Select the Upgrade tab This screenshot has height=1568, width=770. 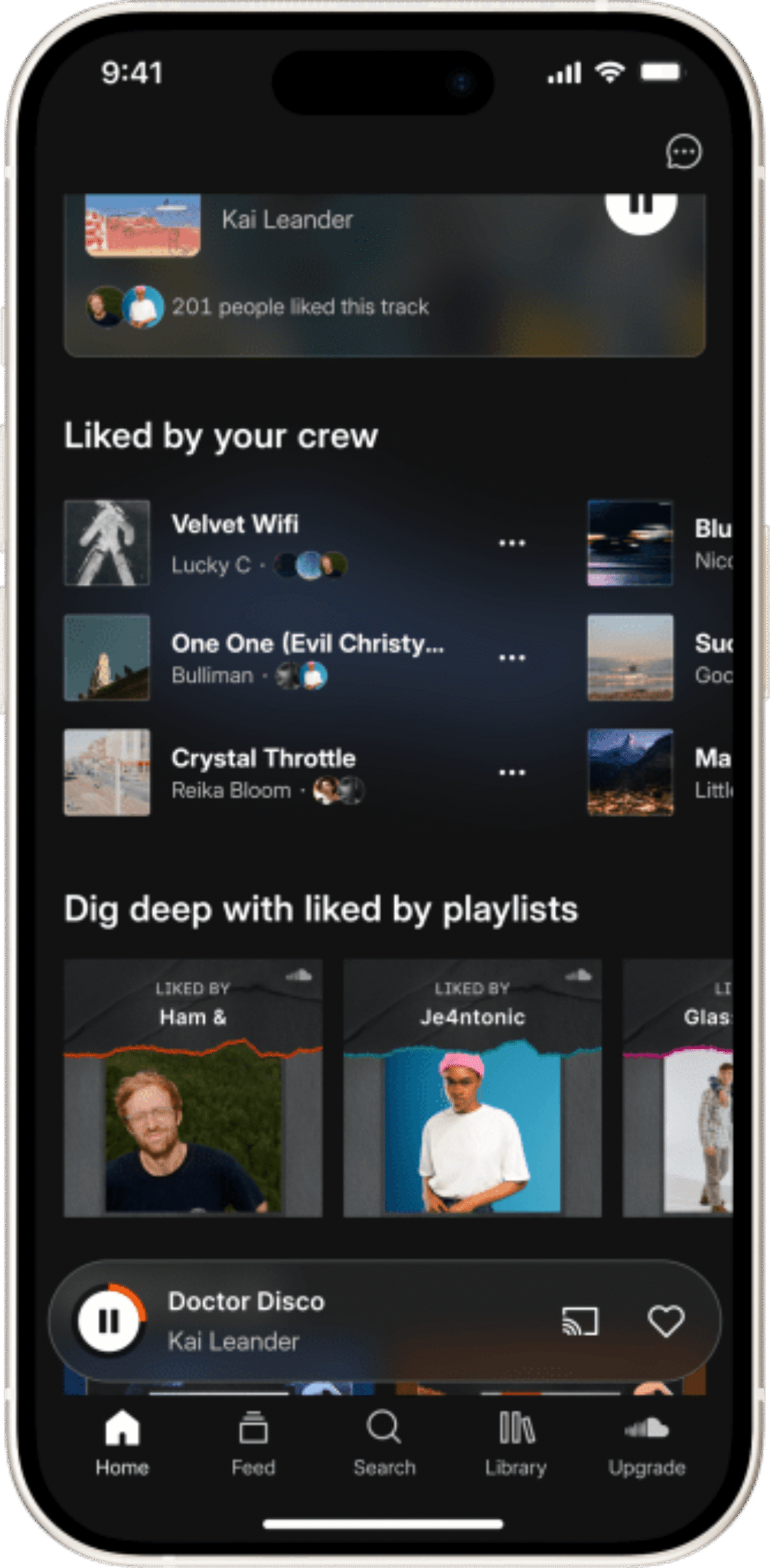pyautogui.click(x=647, y=1443)
